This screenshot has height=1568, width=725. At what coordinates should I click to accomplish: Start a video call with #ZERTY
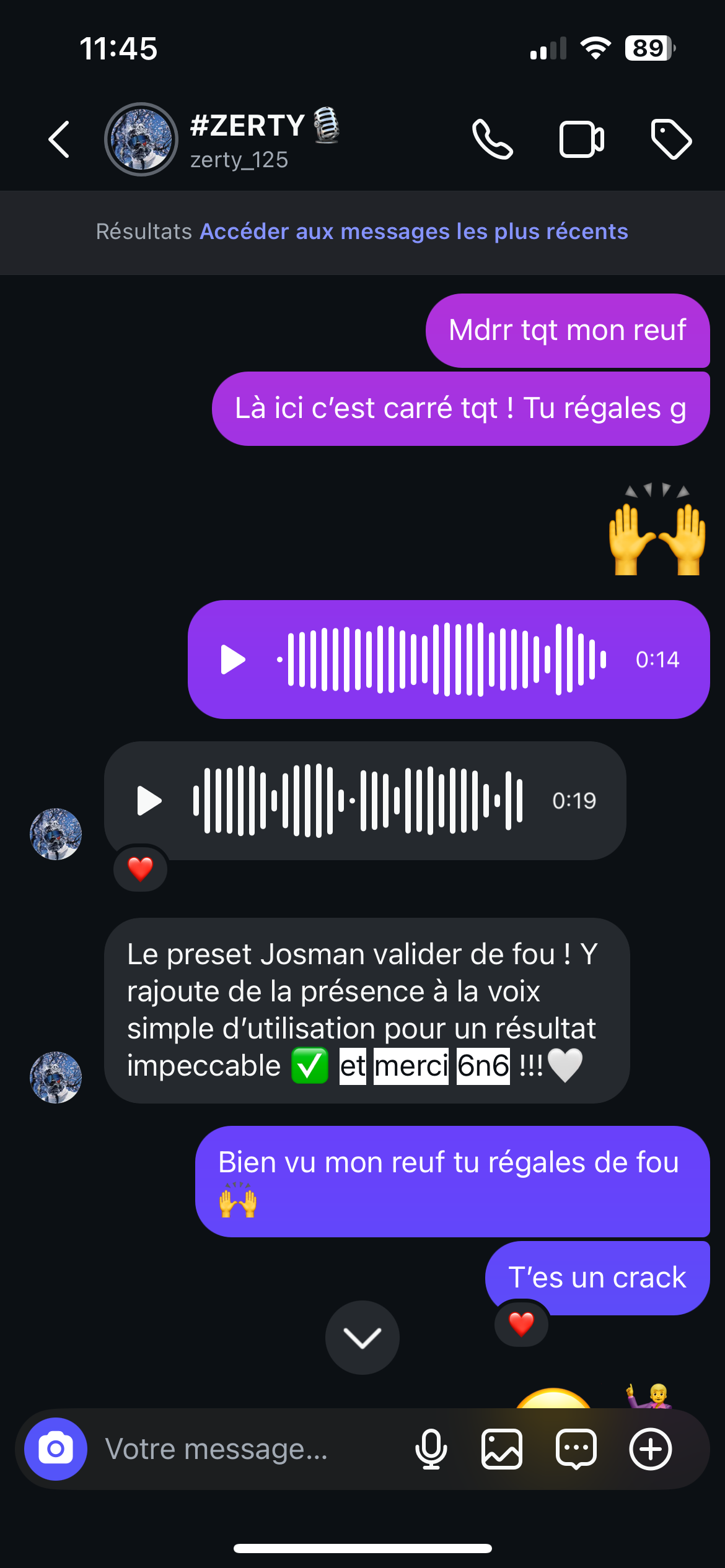coord(581,139)
